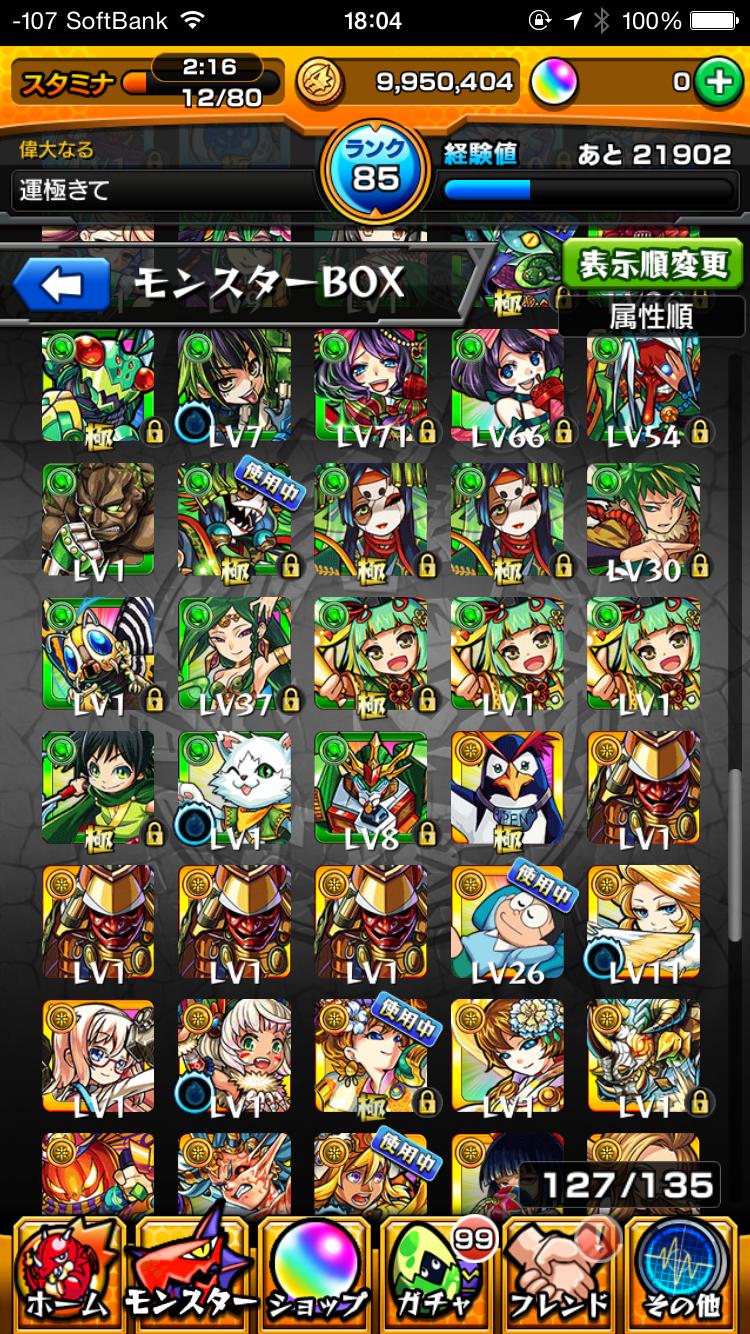
Task: Select the LV11 blonde monster
Action: pos(643,922)
